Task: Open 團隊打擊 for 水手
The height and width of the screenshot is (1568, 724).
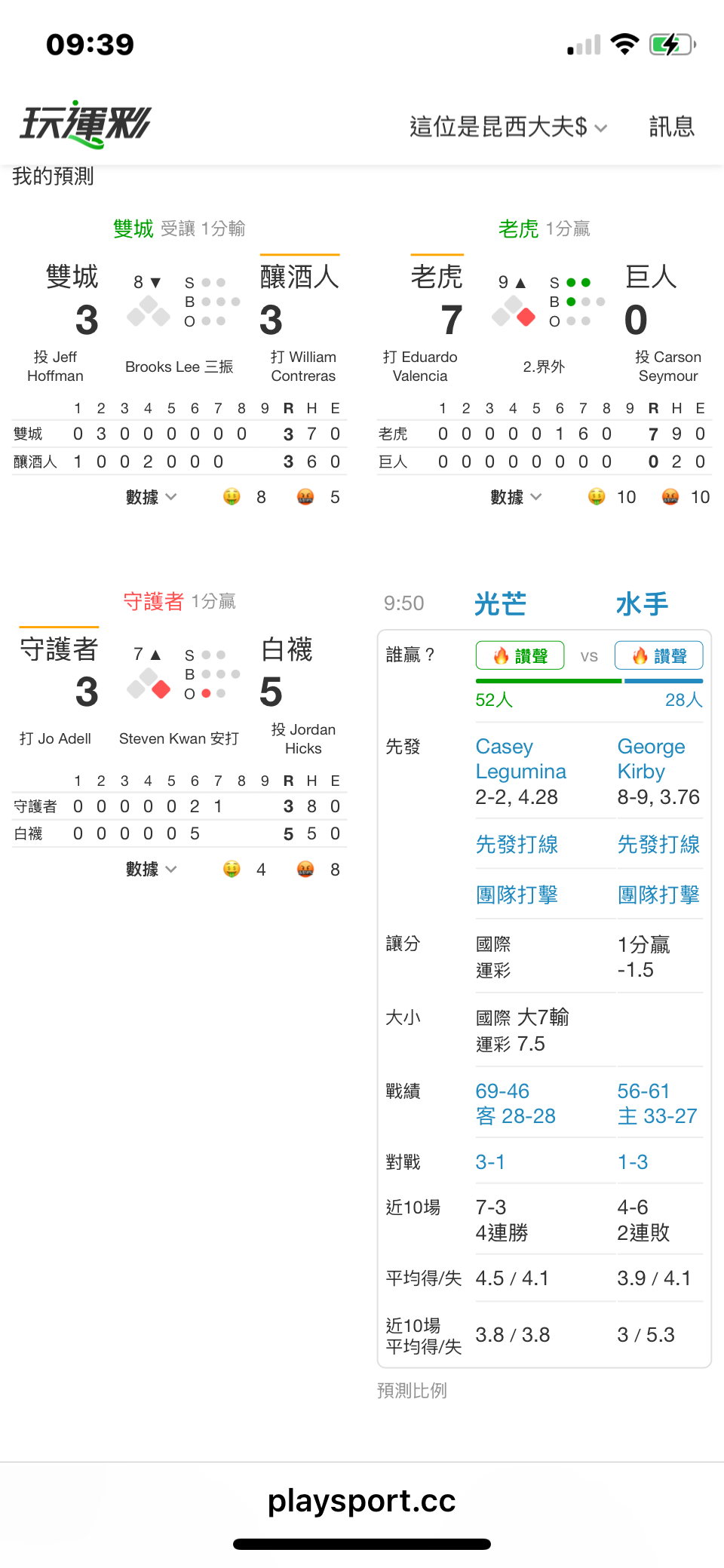Action: pyautogui.click(x=658, y=894)
